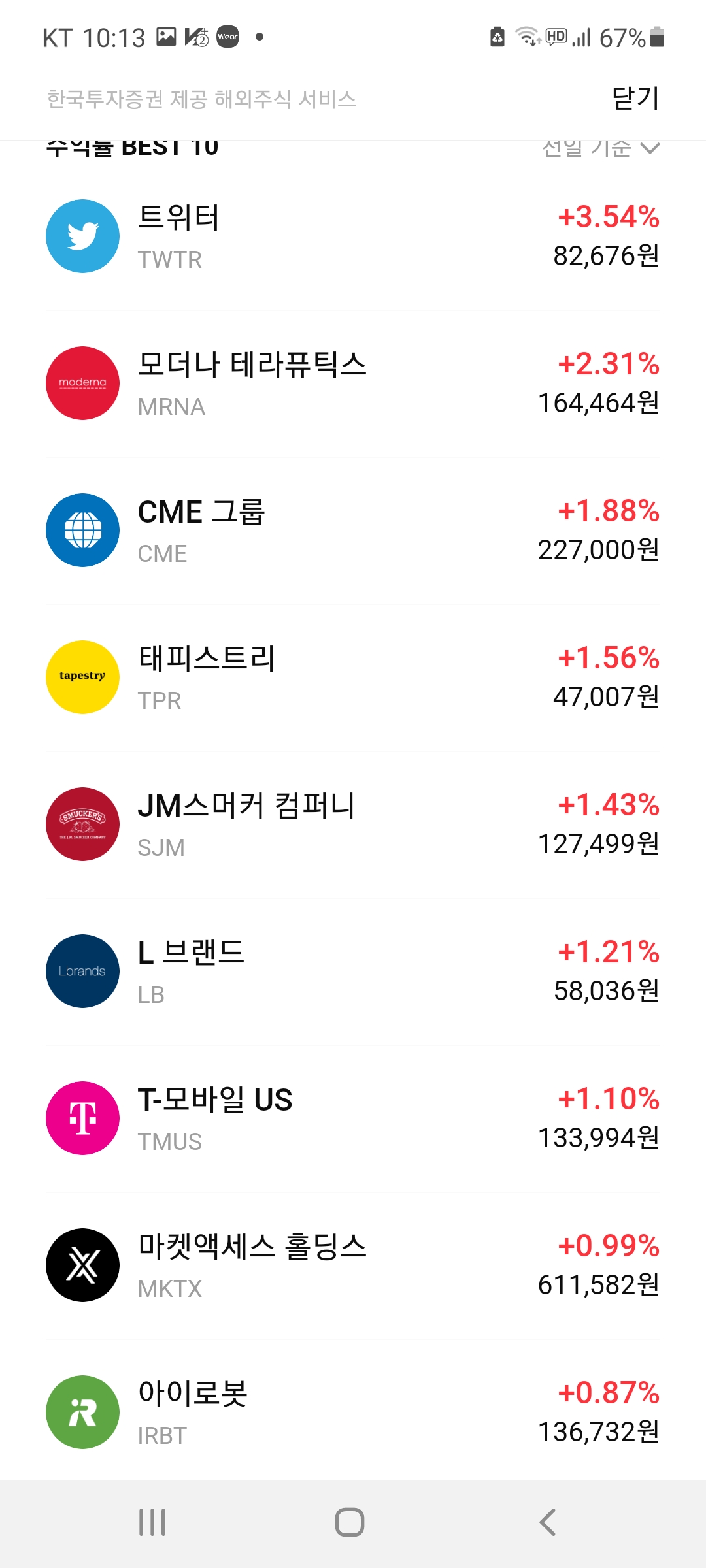The image size is (706, 1568).
Task: Go back using the system back button
Action: pos(547,1522)
